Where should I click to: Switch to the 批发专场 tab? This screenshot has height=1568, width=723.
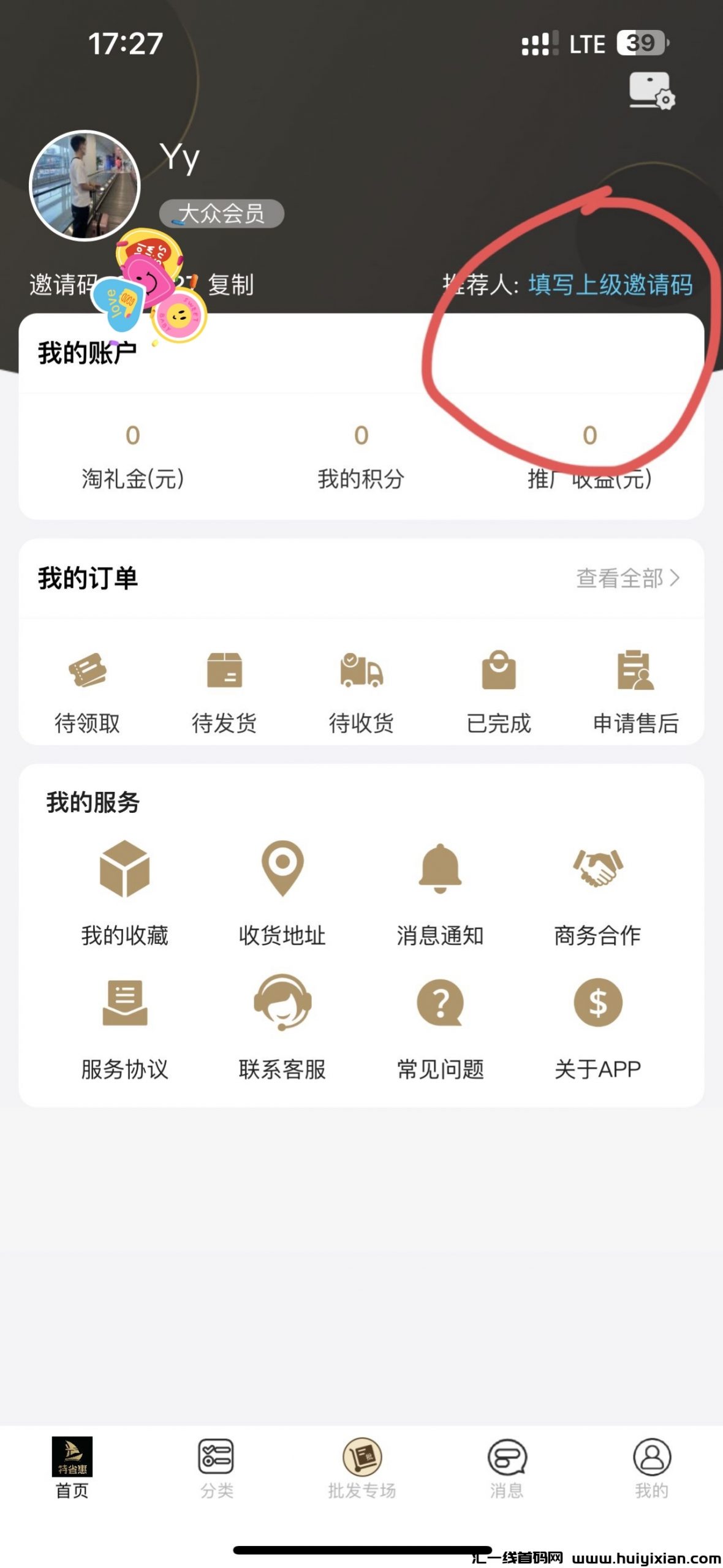[x=362, y=1468]
